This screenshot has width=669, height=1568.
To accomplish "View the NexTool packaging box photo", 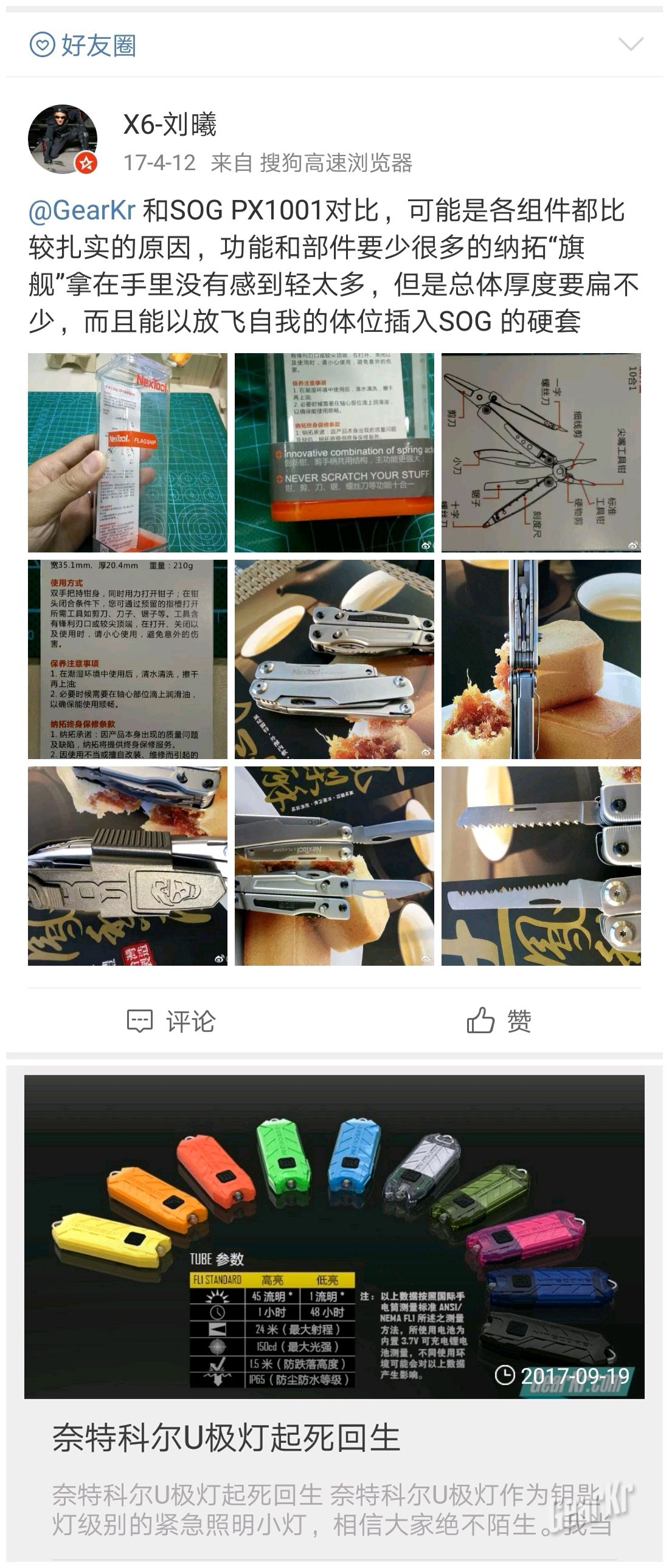I will (127, 452).
